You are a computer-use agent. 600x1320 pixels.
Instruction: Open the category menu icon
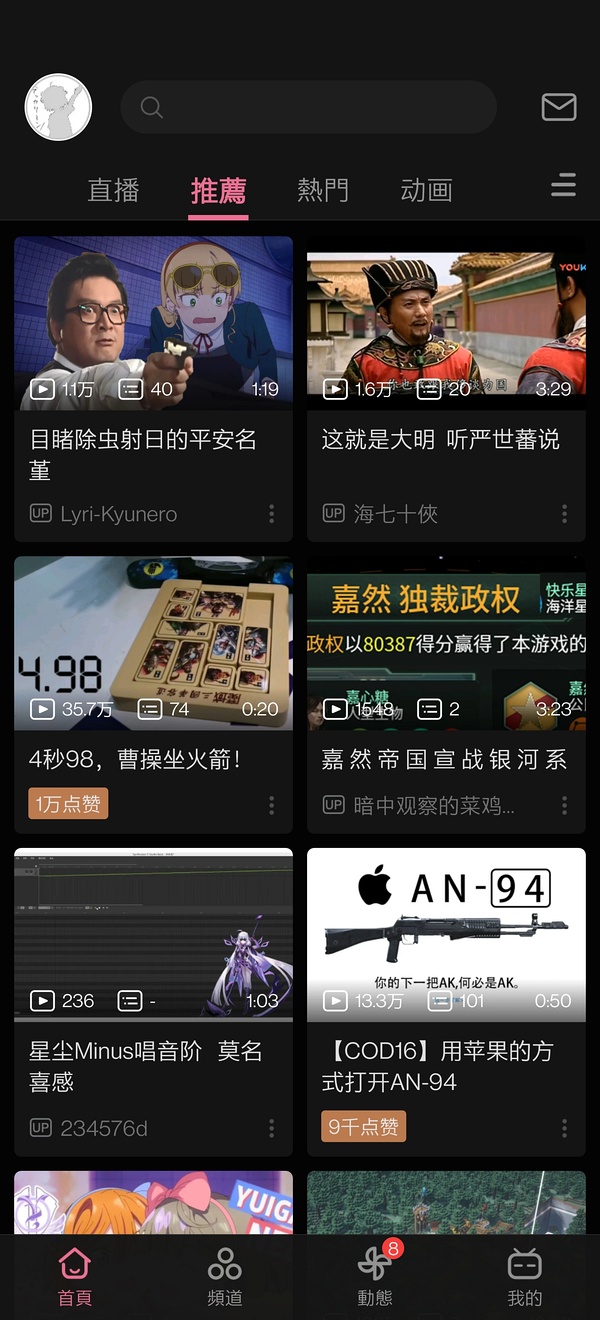click(x=564, y=185)
